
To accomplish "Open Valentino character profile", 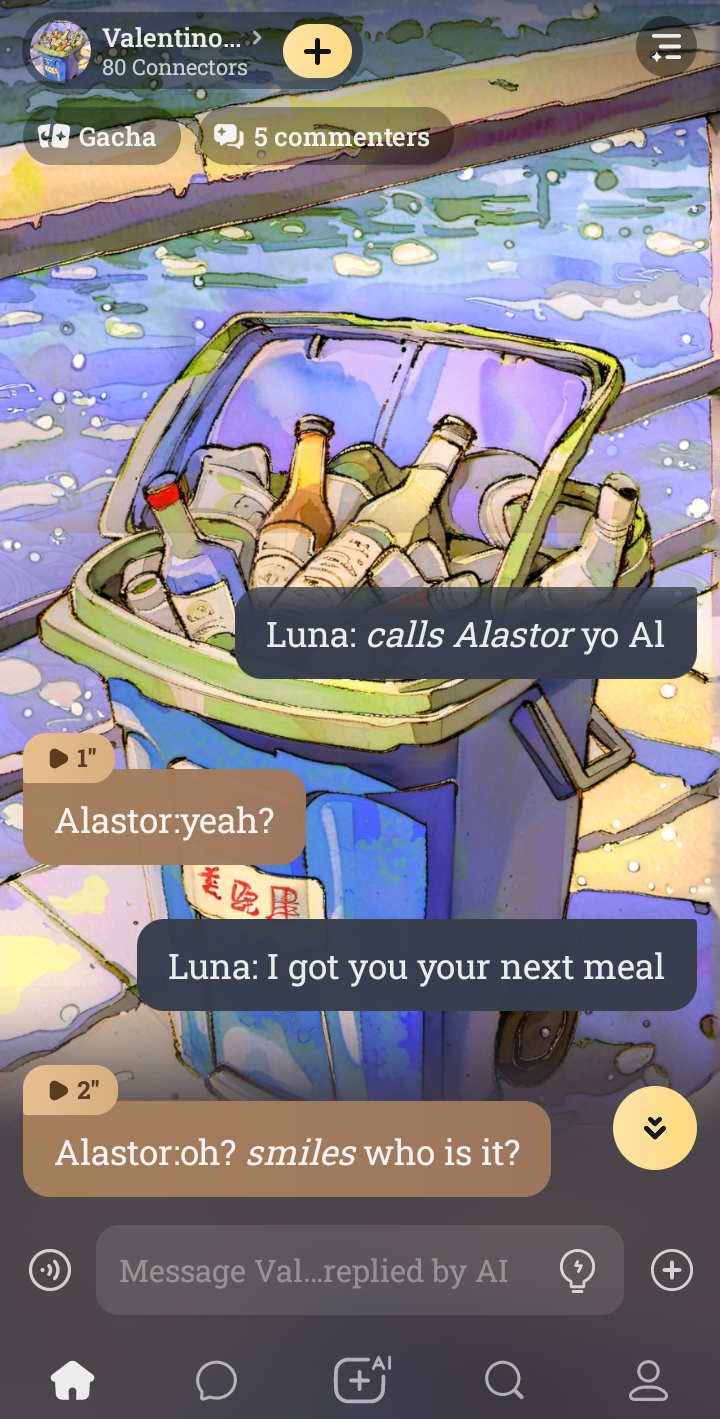I will pyautogui.click(x=150, y=51).
